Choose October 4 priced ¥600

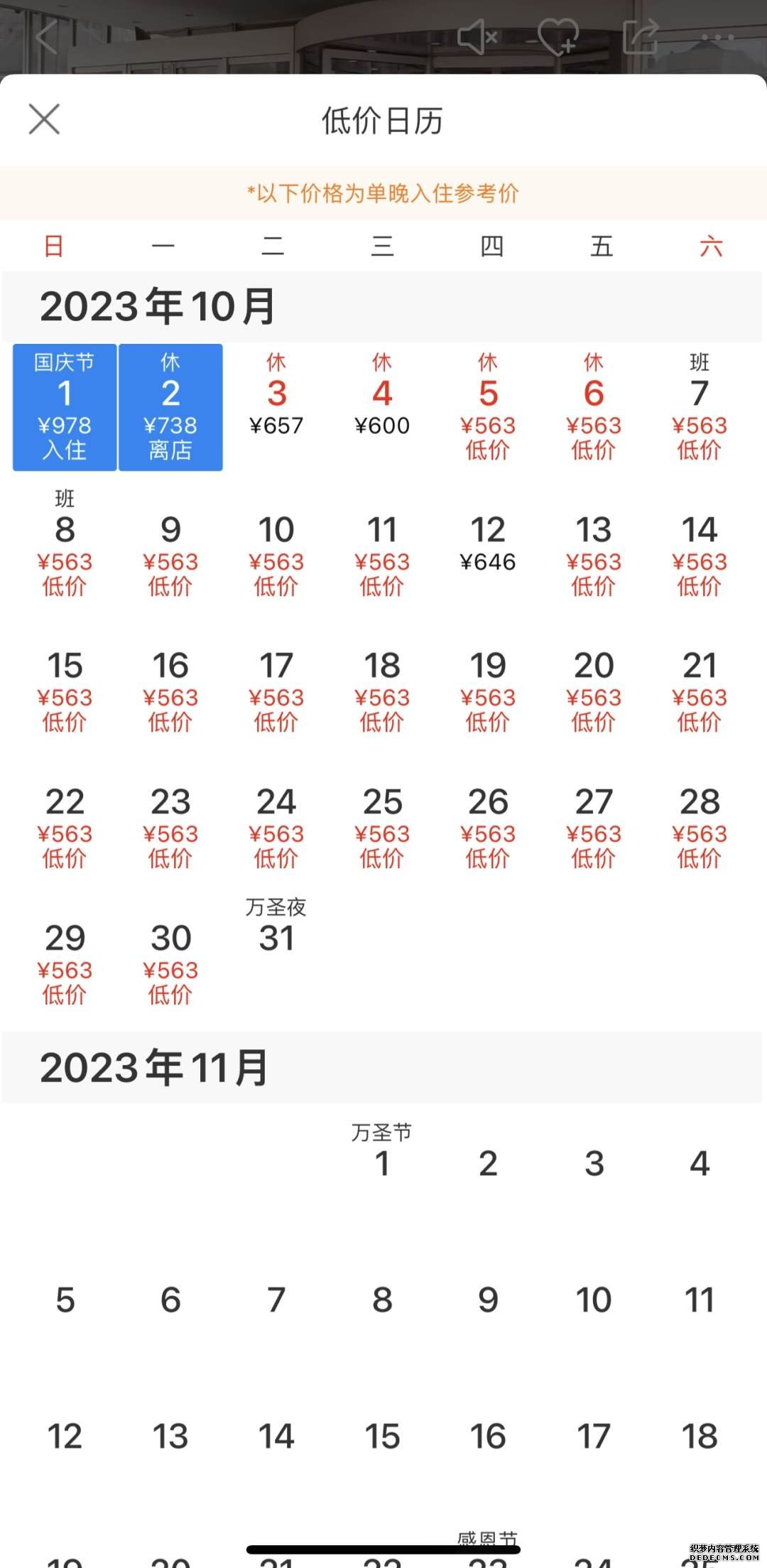coord(382,407)
